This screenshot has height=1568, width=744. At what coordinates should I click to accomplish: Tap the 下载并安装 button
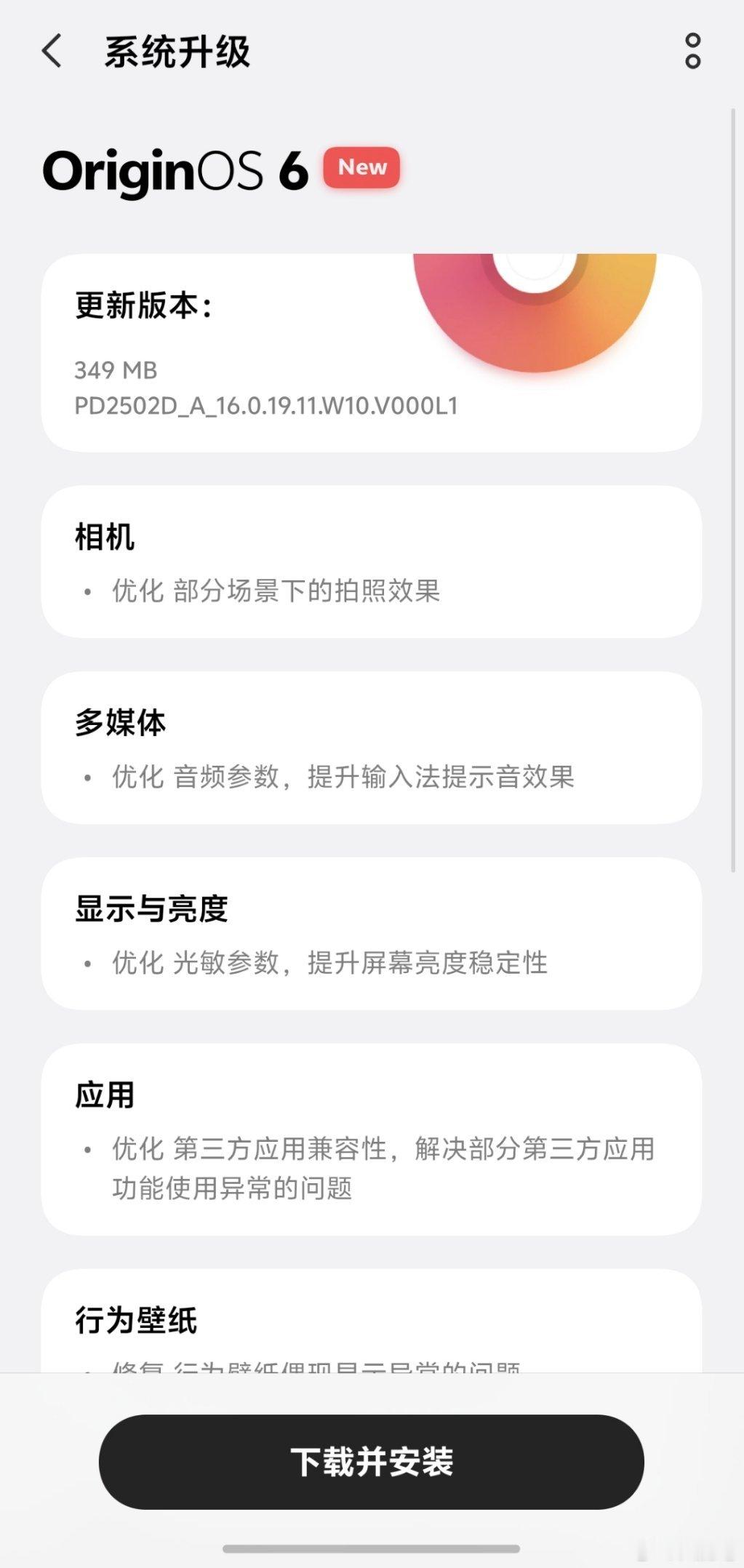[x=371, y=1461]
